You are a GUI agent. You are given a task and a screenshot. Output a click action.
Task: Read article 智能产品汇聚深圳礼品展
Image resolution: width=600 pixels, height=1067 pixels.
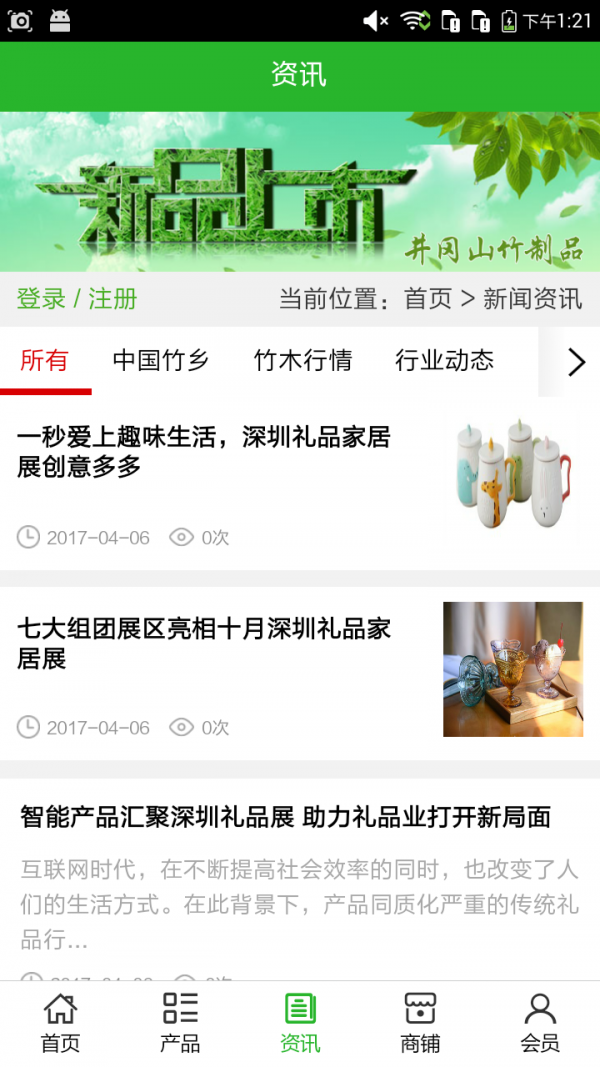(286, 817)
